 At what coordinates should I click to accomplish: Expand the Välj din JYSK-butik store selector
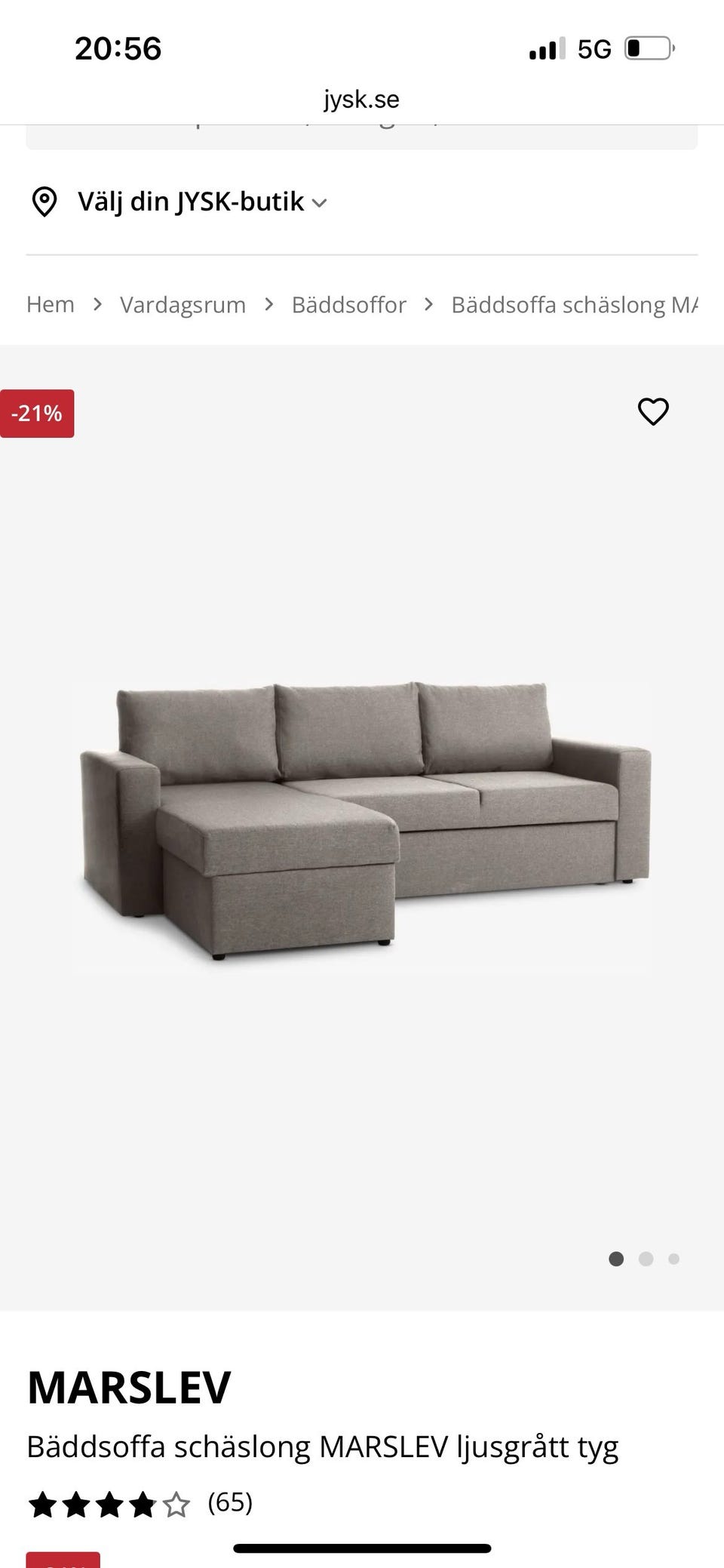(179, 202)
